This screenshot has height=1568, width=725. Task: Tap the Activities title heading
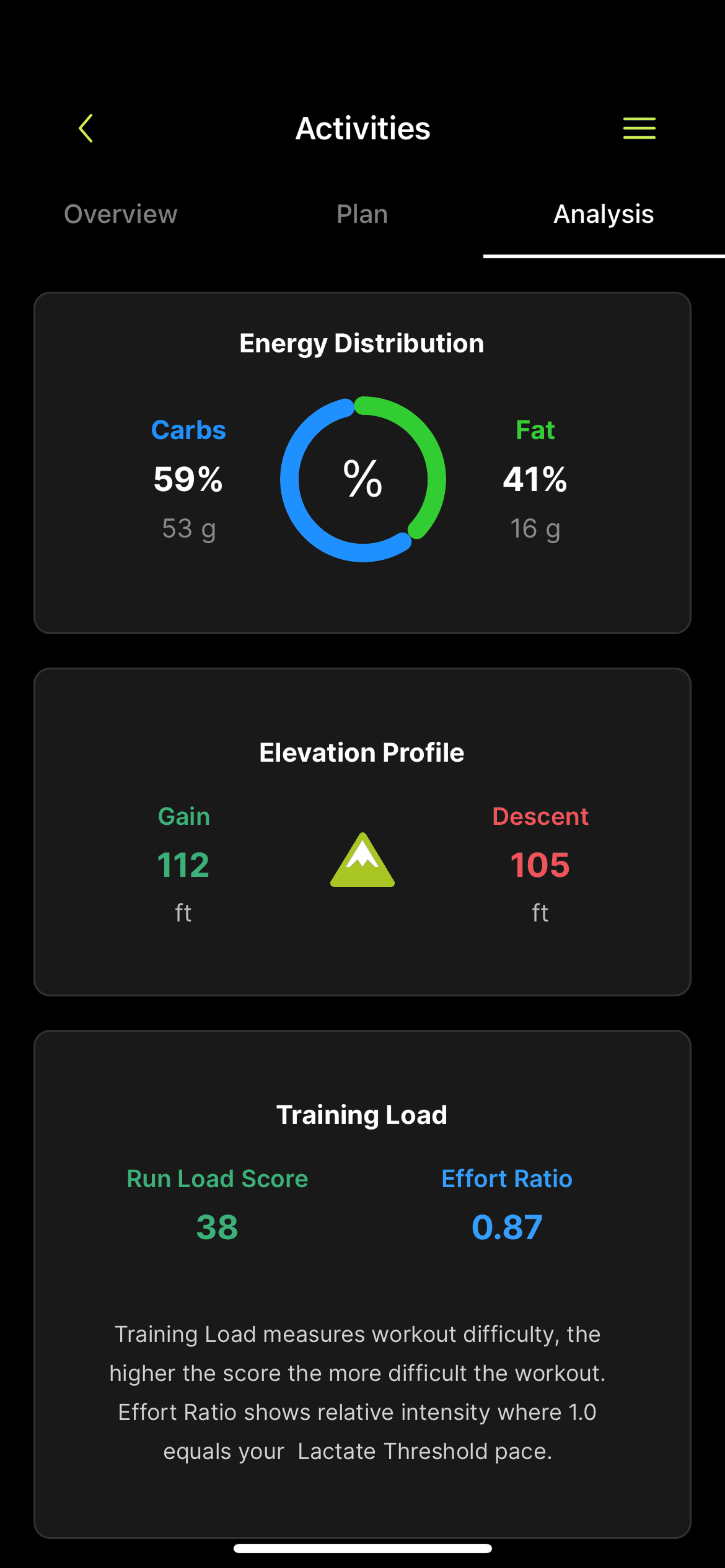pyautogui.click(x=362, y=128)
